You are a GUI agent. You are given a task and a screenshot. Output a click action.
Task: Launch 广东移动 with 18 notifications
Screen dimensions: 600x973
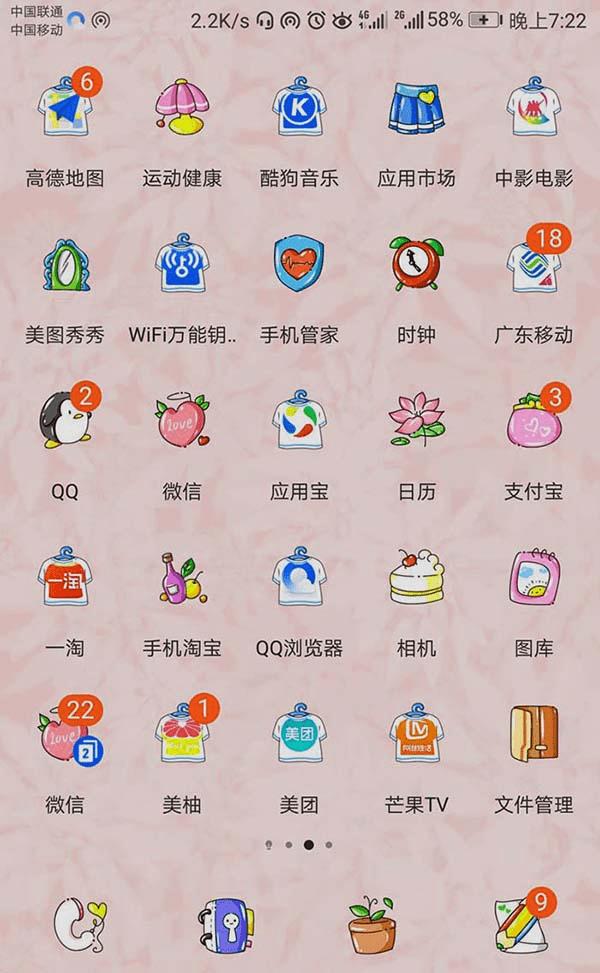coord(533,265)
